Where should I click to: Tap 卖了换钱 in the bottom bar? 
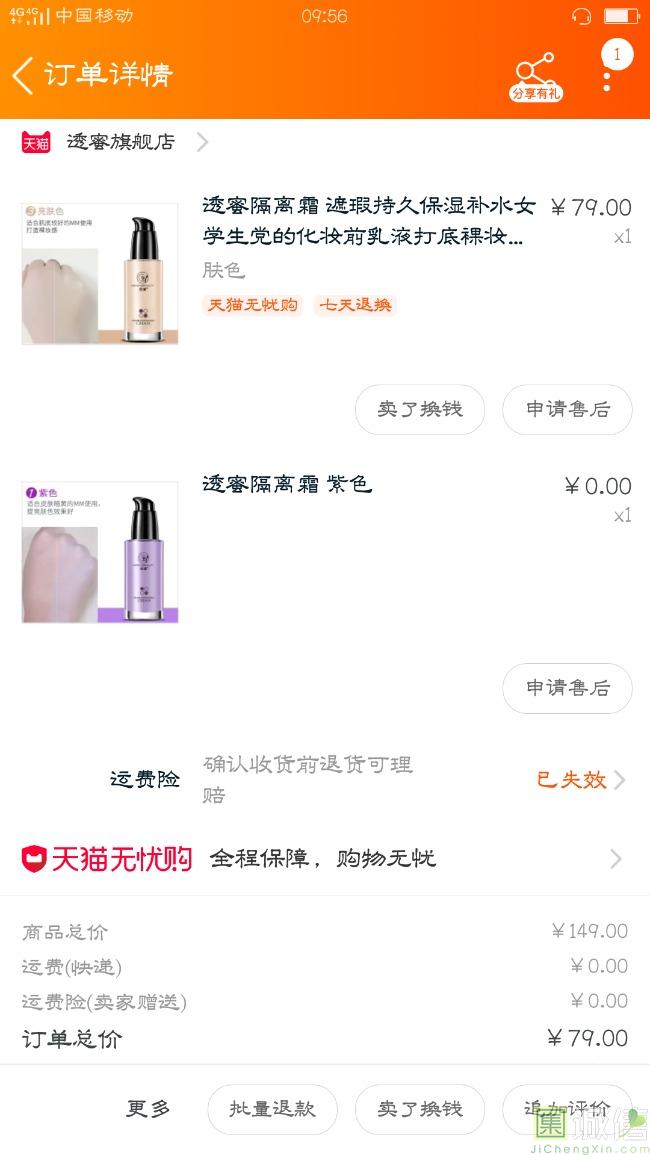coord(420,1109)
